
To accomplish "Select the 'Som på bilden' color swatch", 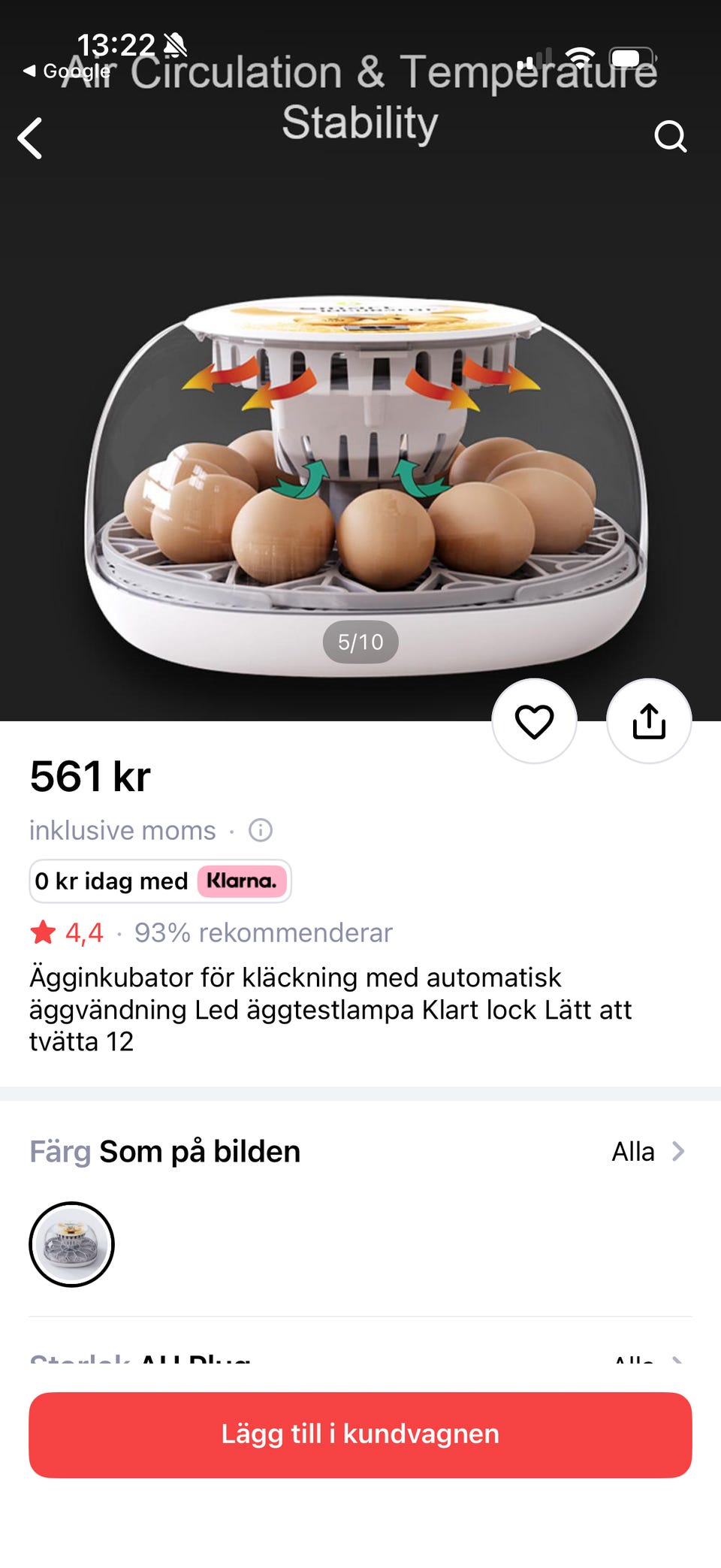I will tap(71, 1244).
